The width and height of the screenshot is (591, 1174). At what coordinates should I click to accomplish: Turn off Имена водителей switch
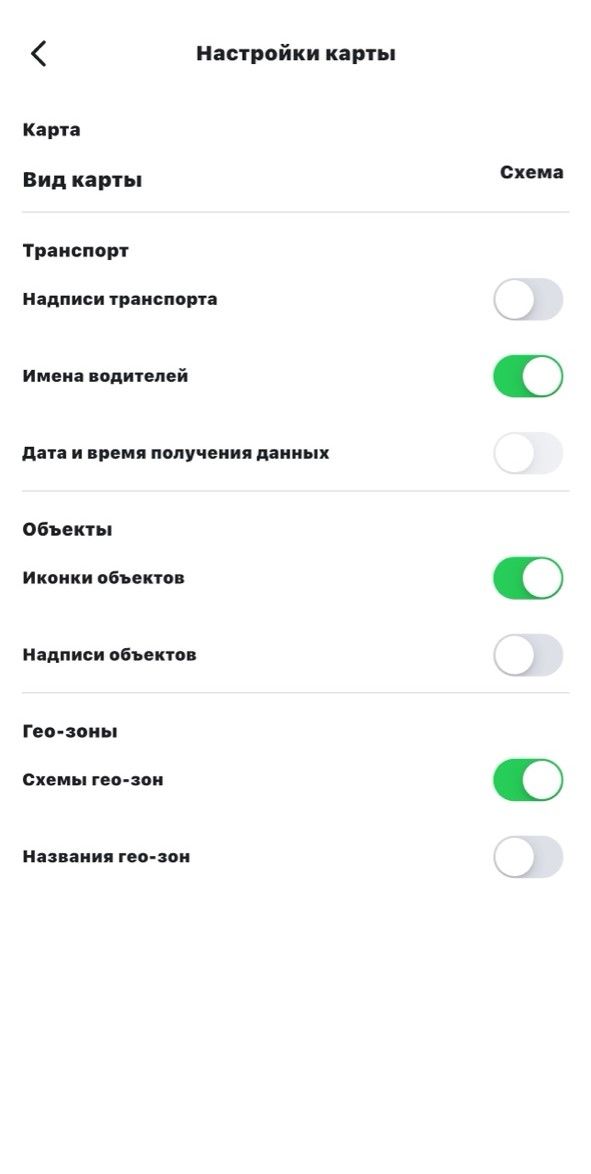click(x=527, y=376)
